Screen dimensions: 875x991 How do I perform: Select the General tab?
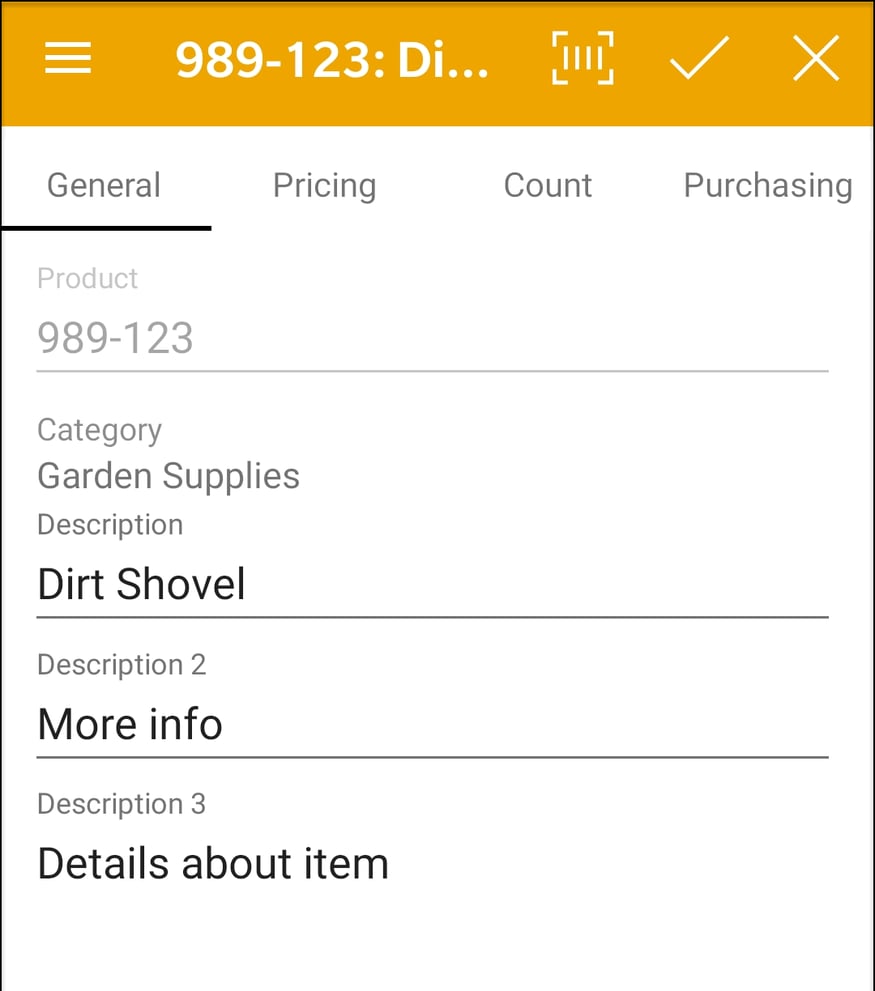click(x=104, y=185)
